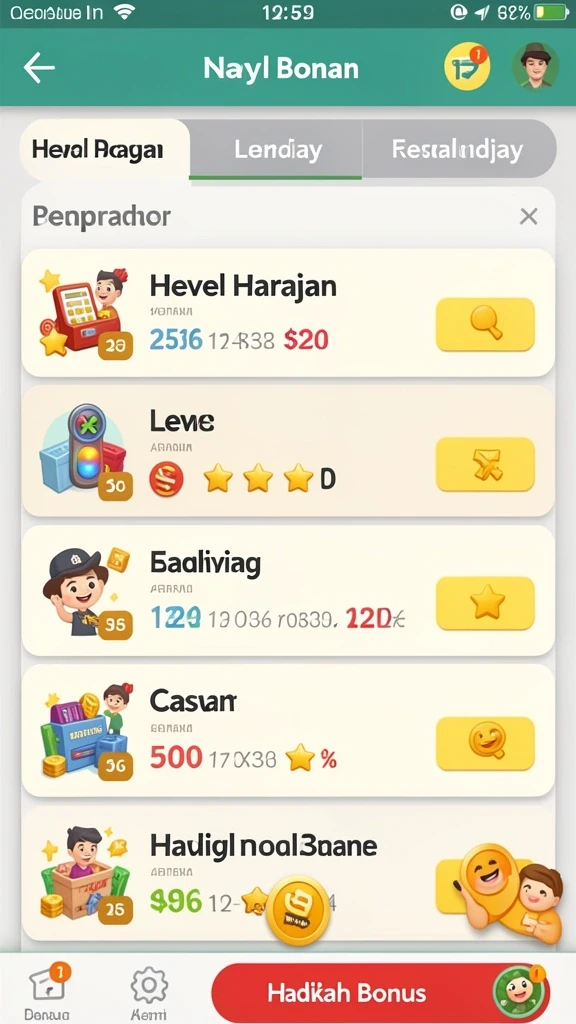The image size is (576, 1024).
Task: Tap the yellow button on Hevel Harajan card
Action: (x=485, y=325)
